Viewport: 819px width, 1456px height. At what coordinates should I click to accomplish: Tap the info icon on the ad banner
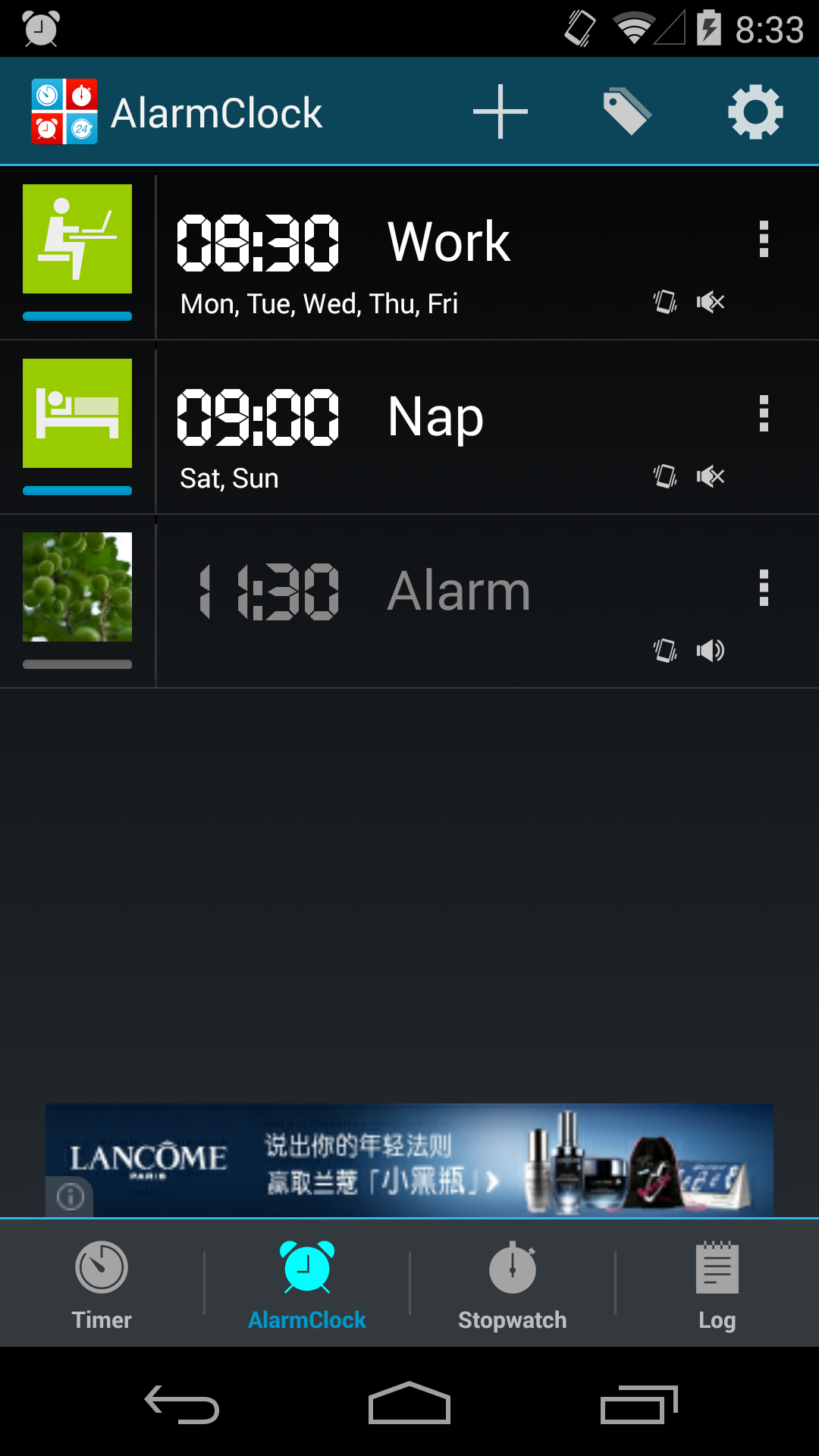[x=68, y=1196]
